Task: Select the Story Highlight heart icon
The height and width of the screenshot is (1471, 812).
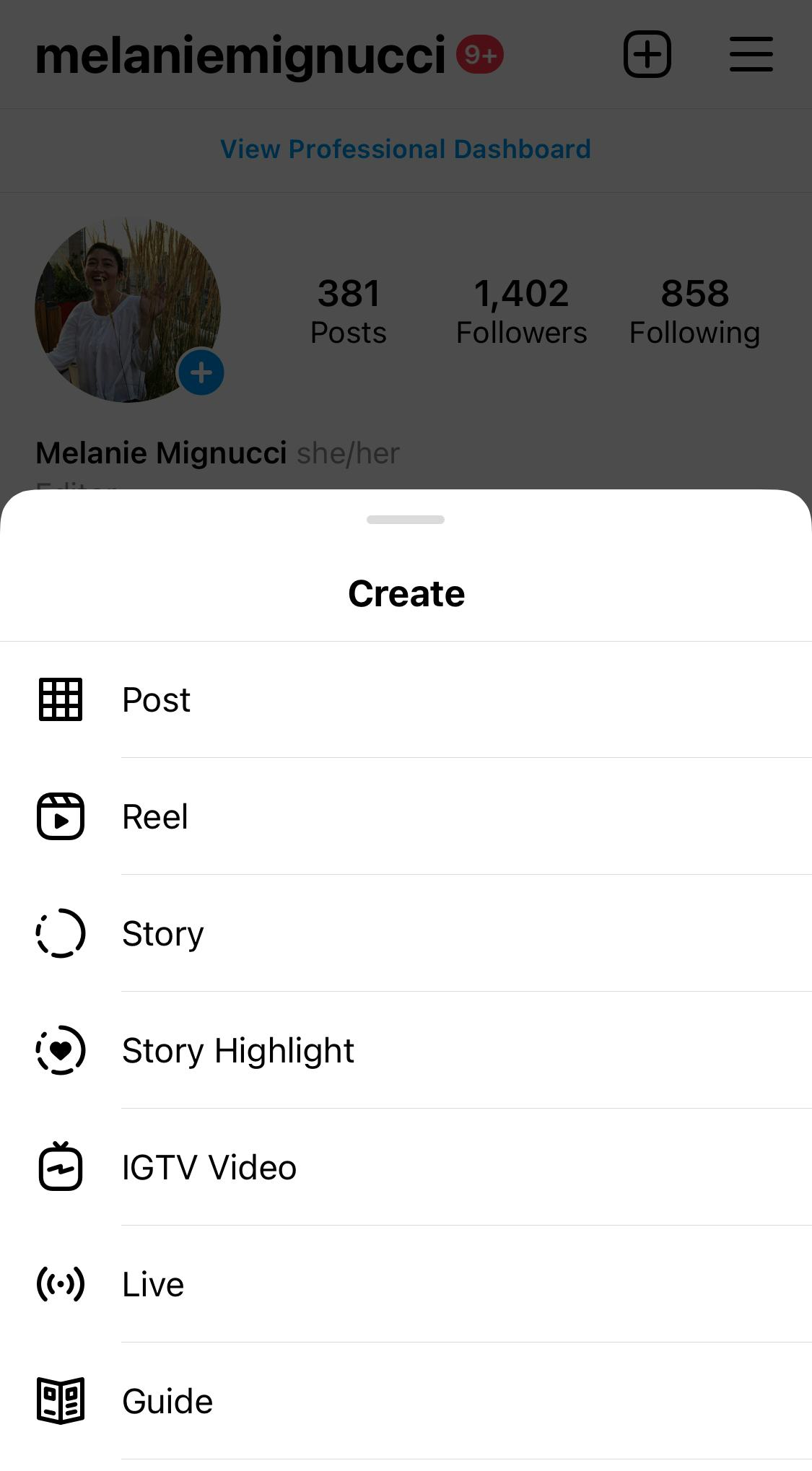Action: 61,1051
